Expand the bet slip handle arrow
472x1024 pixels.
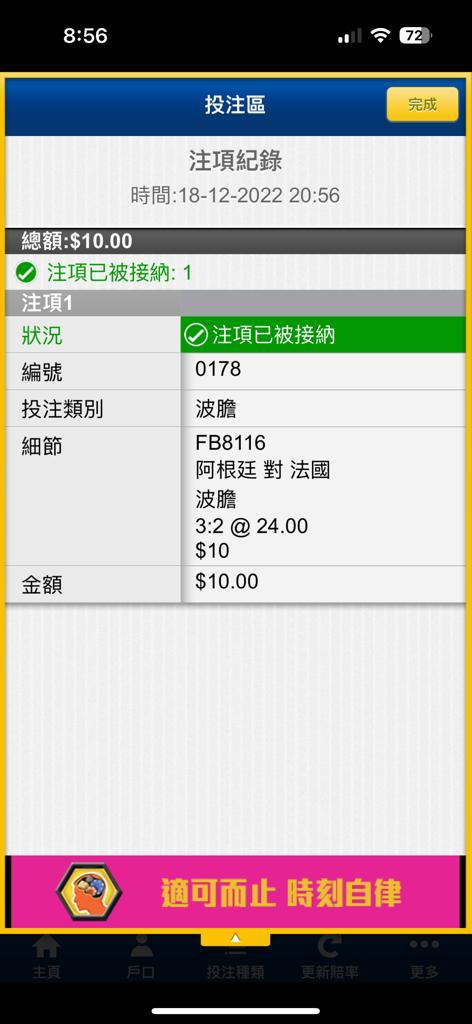pyautogui.click(x=236, y=938)
